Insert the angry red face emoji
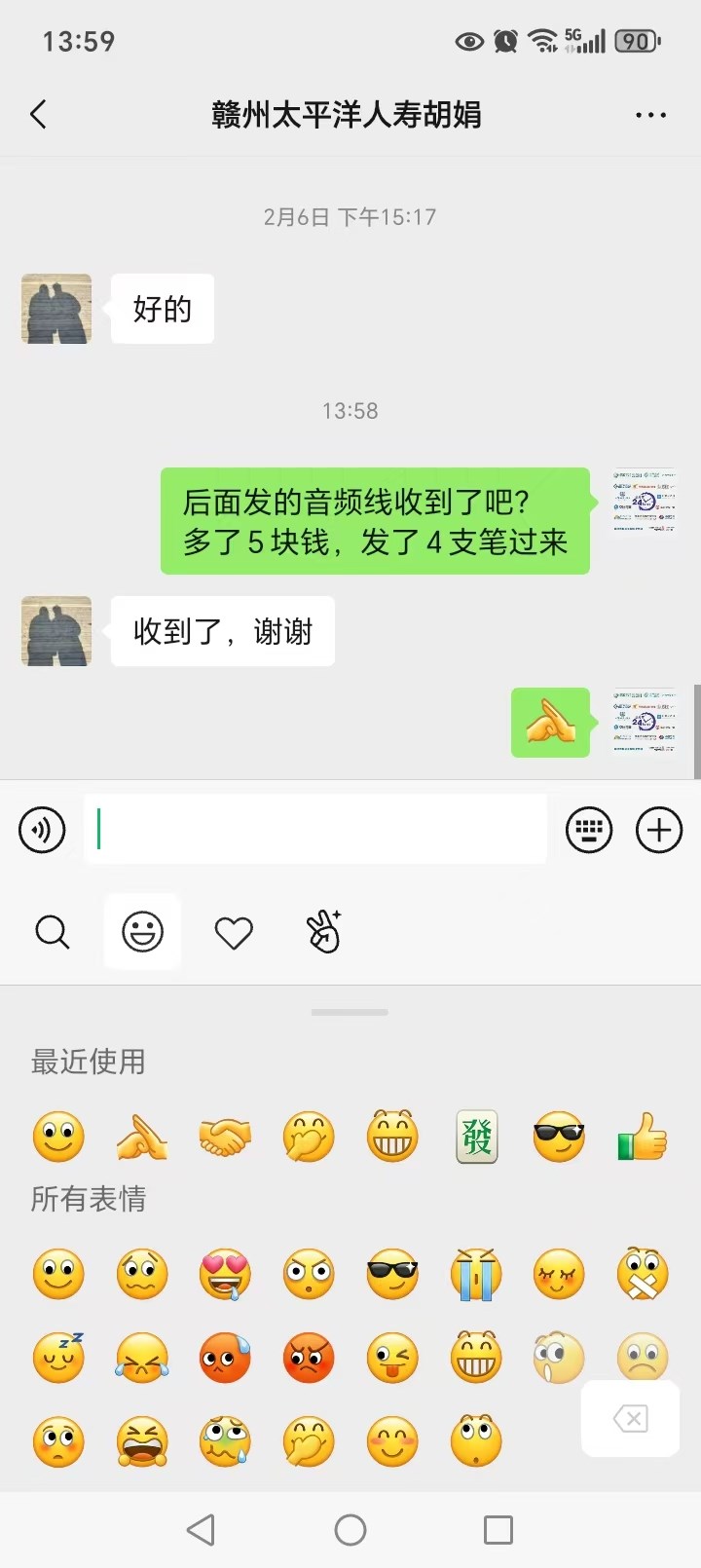 point(309,1358)
